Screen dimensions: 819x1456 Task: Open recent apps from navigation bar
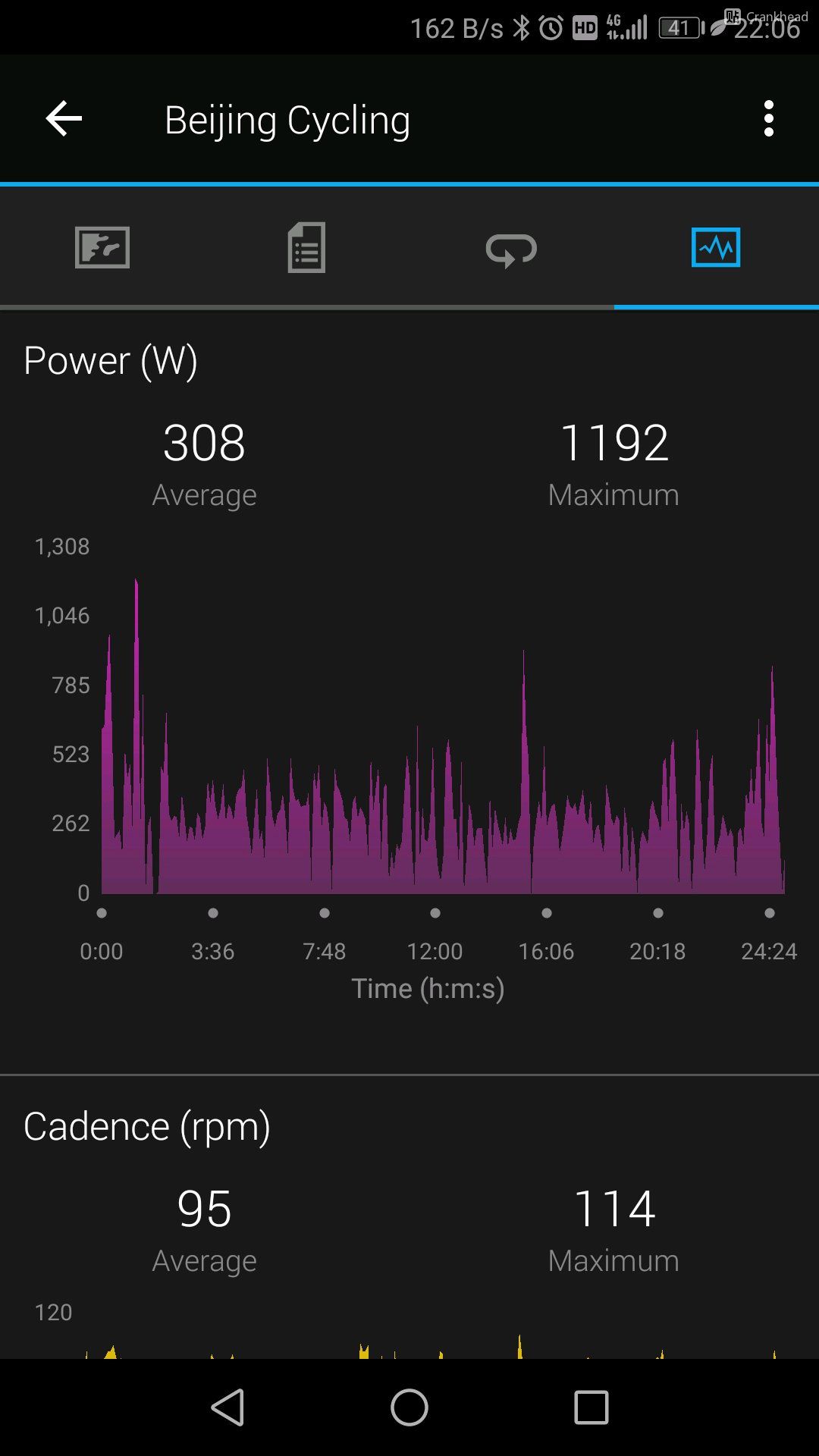591,1407
